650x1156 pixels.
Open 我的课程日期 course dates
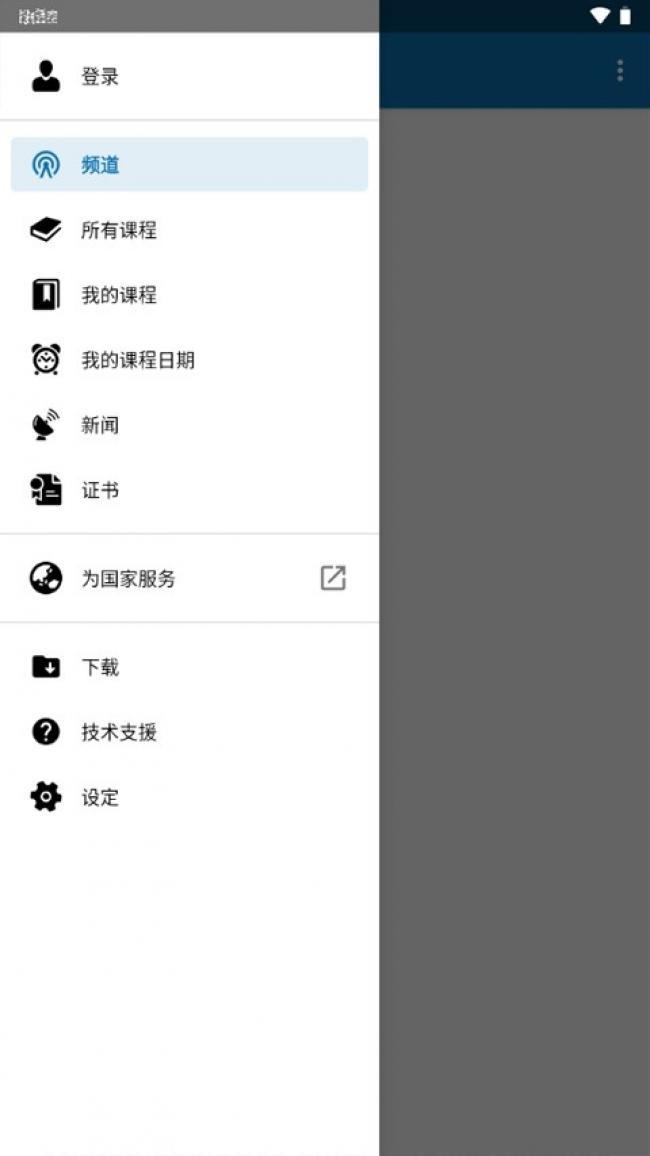tap(189, 360)
